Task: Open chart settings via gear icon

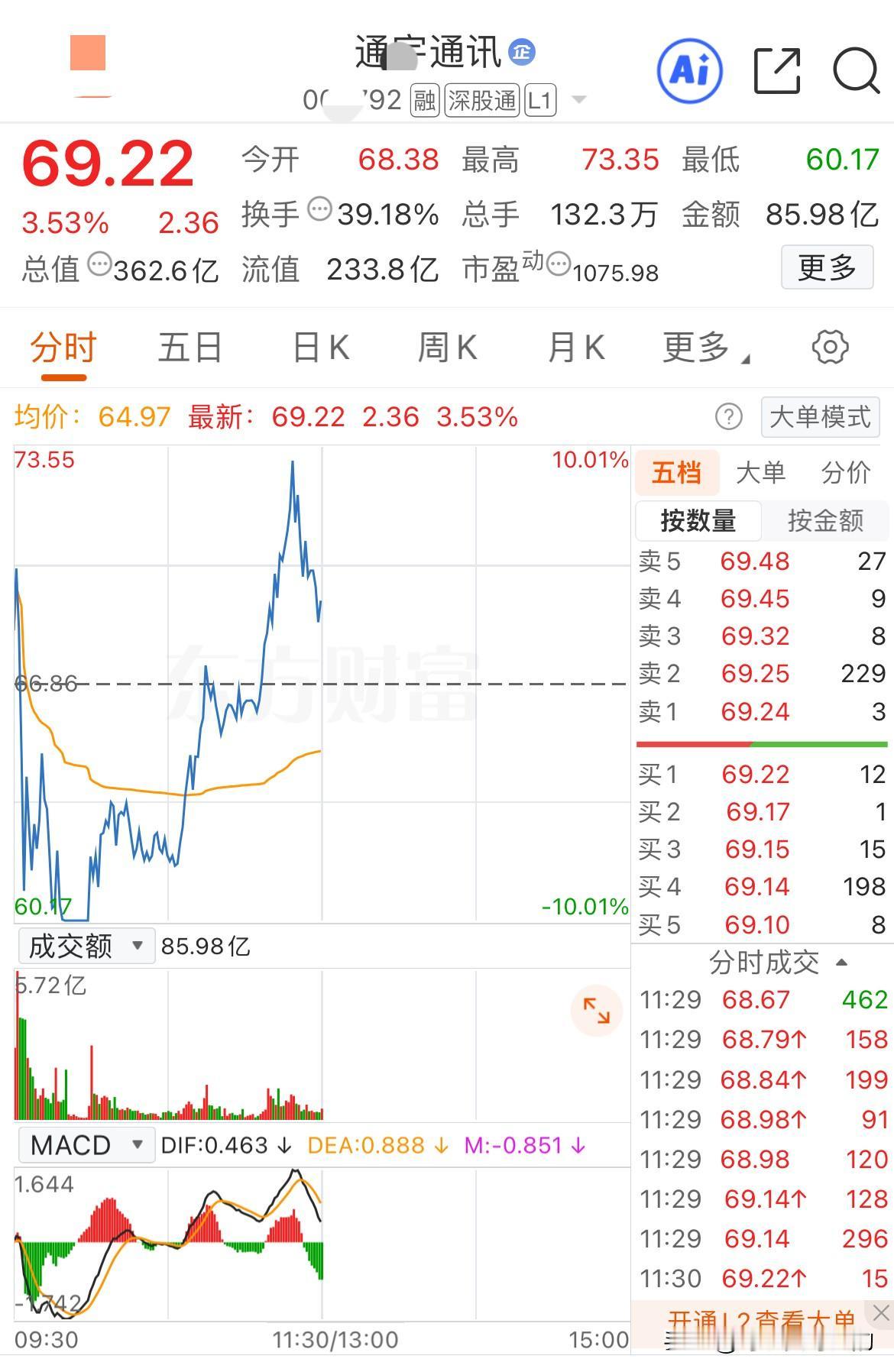Action: [830, 347]
